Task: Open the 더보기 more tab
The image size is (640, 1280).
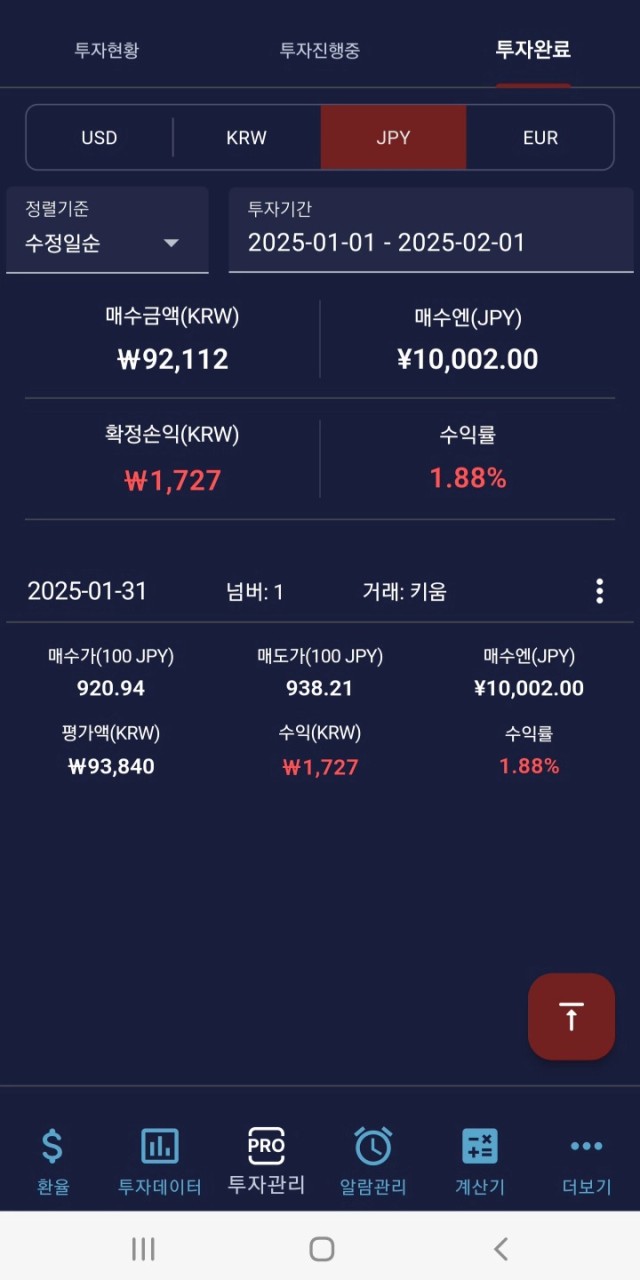Action: click(586, 1162)
